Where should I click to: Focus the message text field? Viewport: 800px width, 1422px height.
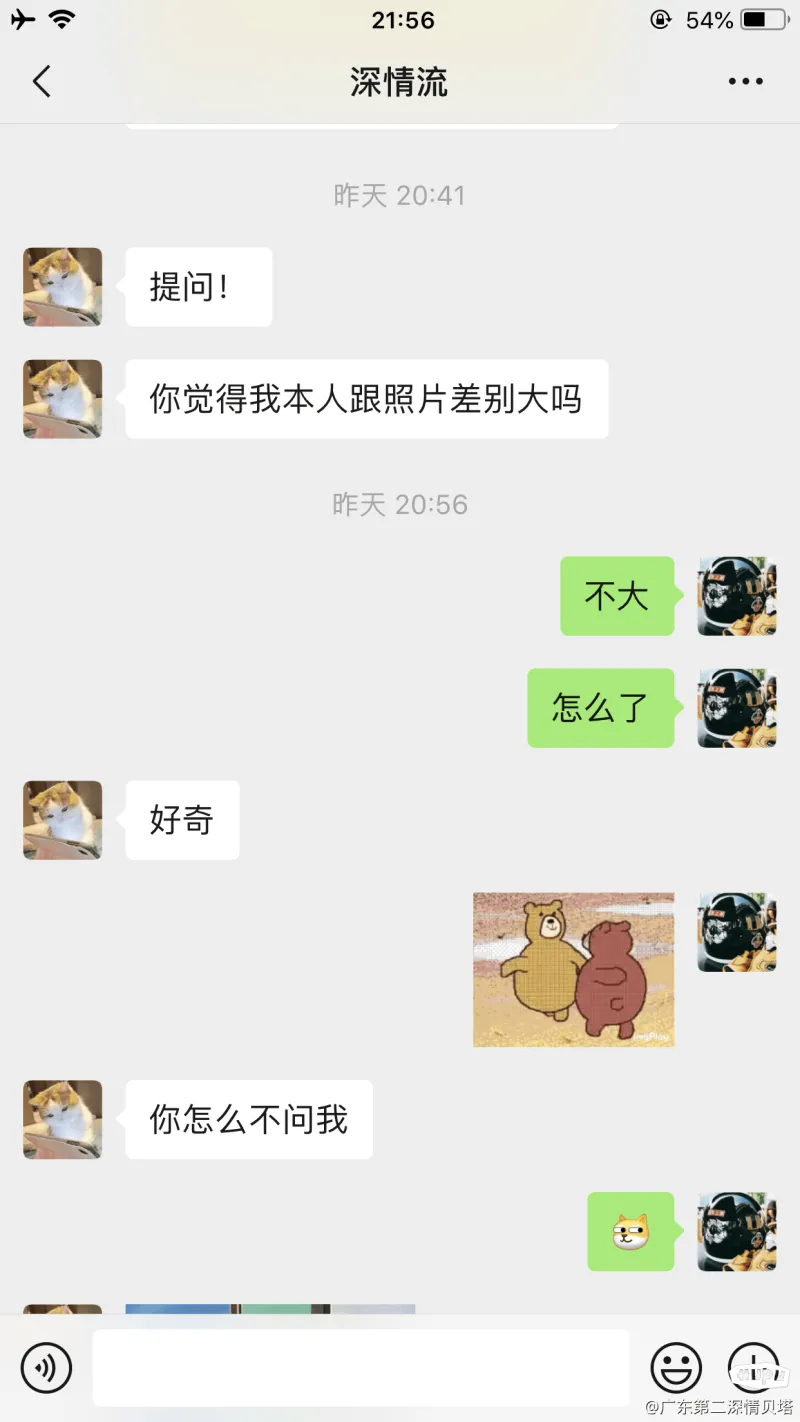point(360,1367)
